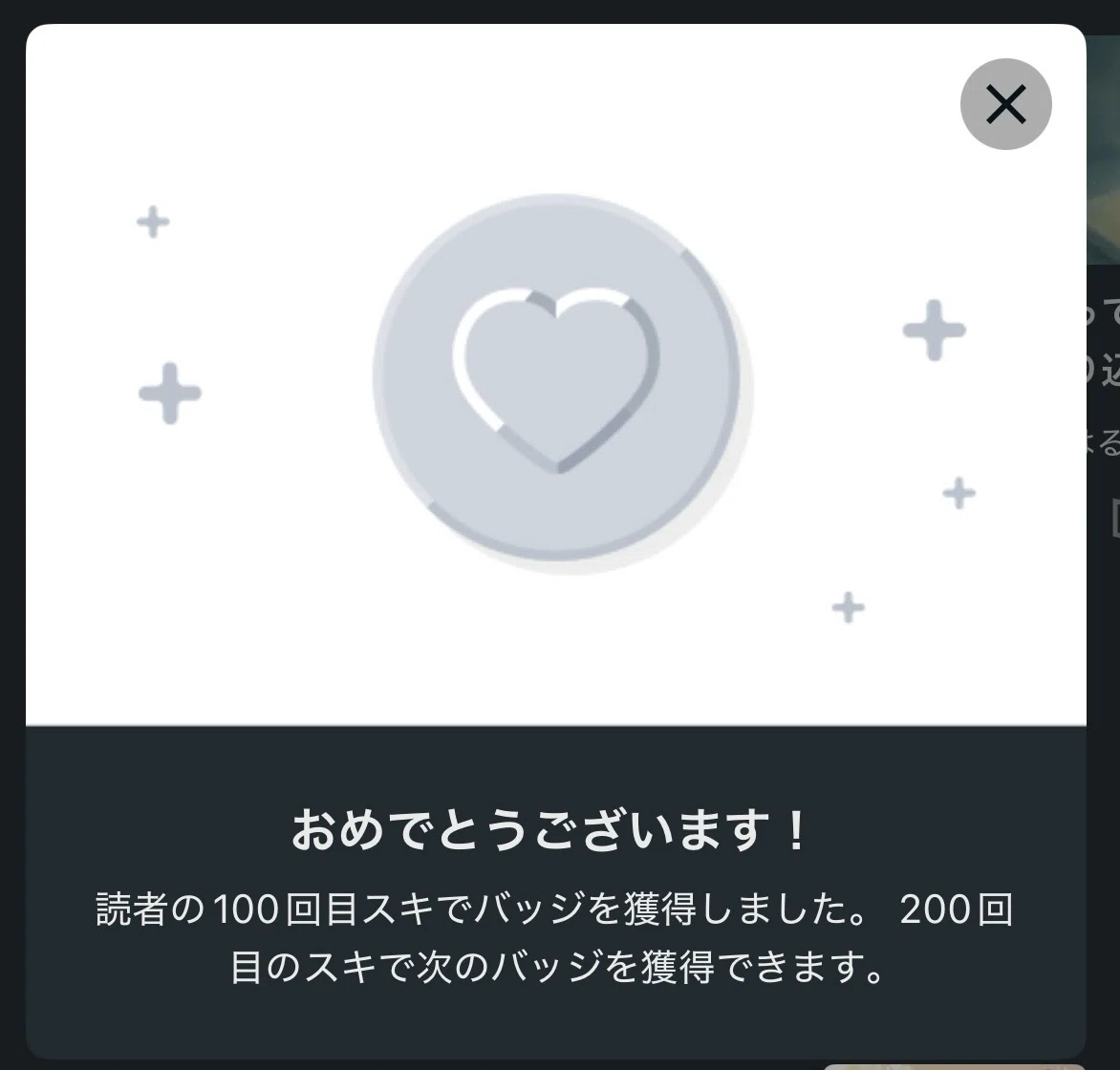Close the badge congratulations dialog
This screenshot has width=1120, height=1070.
click(1005, 104)
